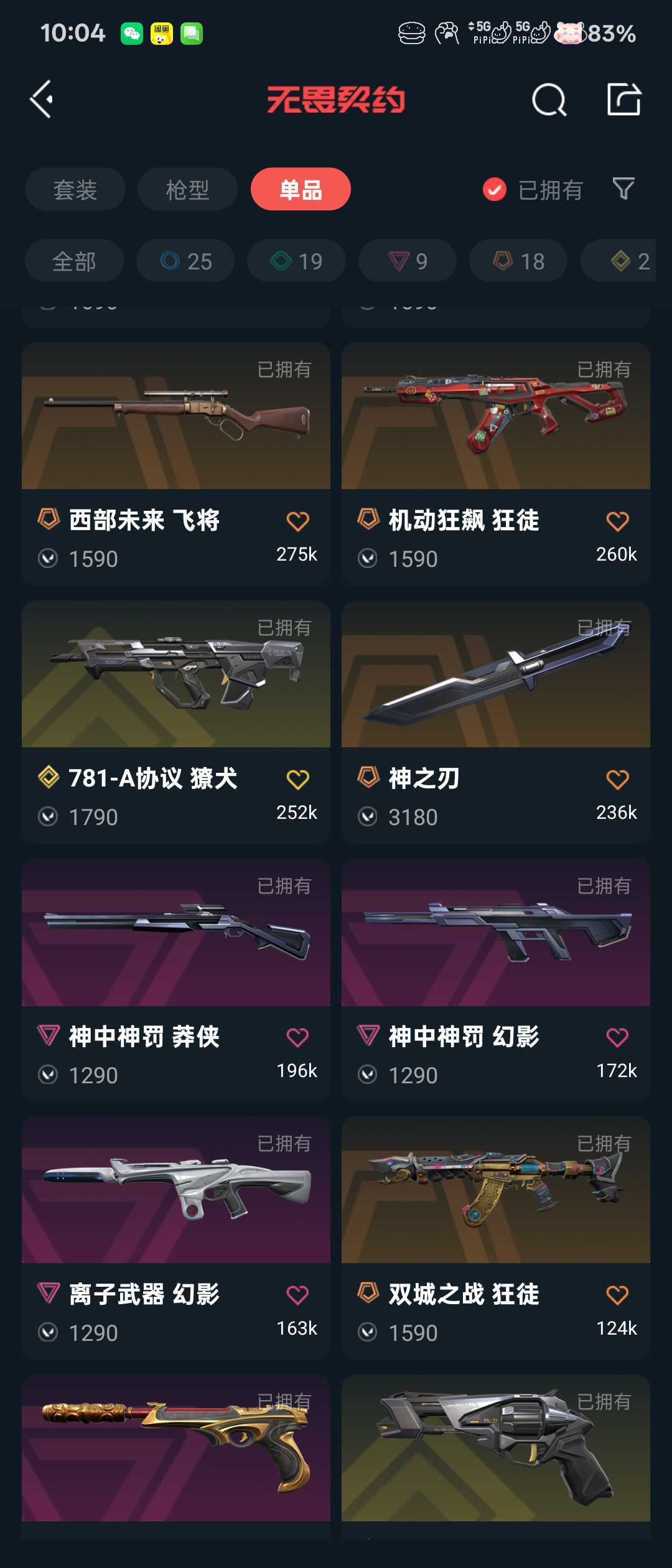The image size is (672, 1568).
Task: Switch to the 枪型 tab
Action: 187,189
